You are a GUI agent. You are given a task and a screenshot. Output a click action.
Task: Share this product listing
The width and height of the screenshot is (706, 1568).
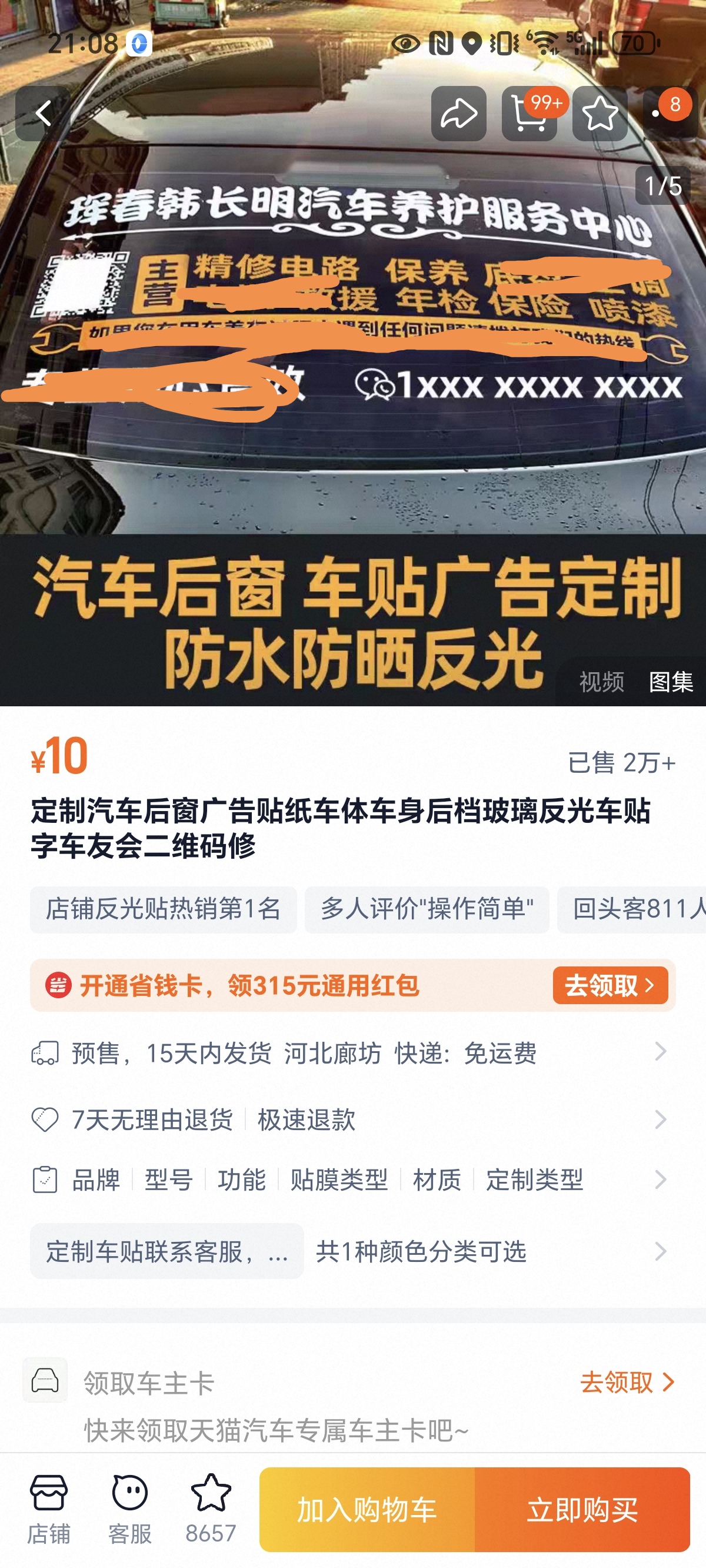click(458, 113)
